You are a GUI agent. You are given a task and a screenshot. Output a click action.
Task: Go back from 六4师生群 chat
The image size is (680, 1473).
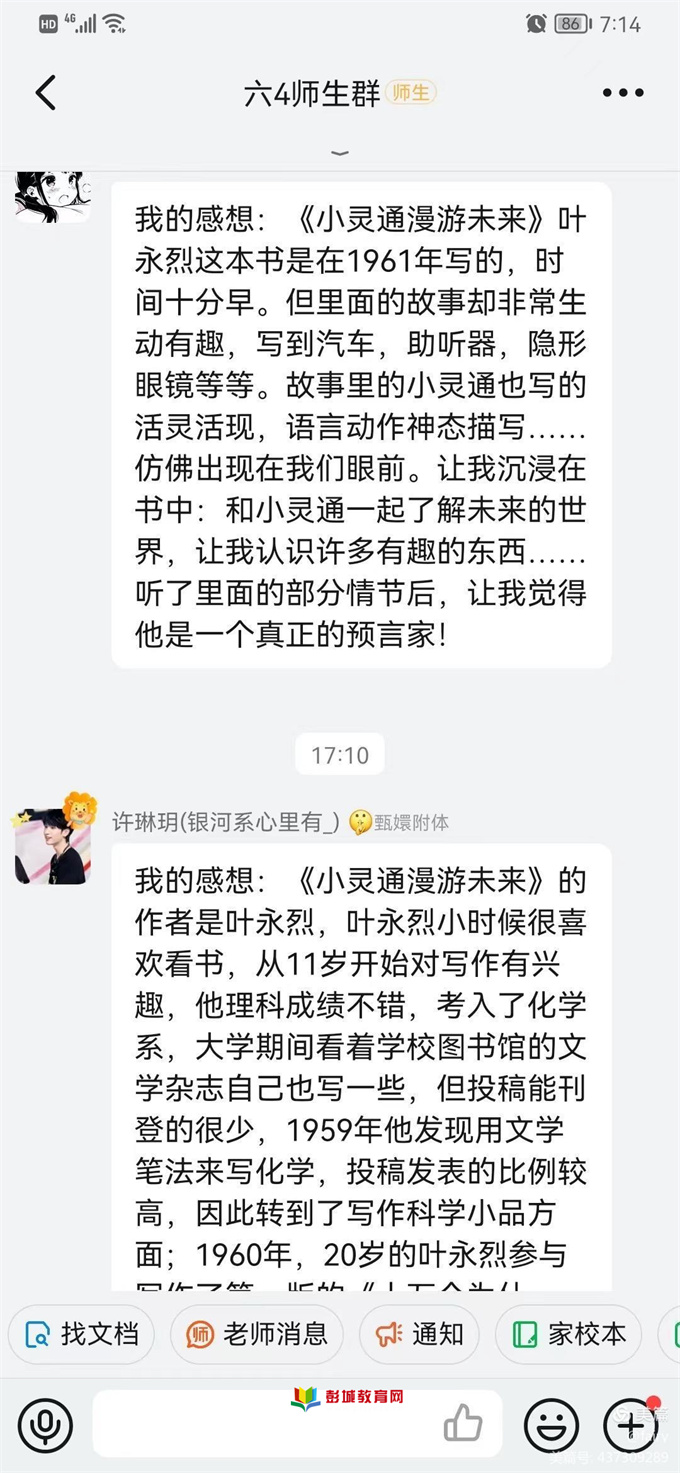point(46,93)
